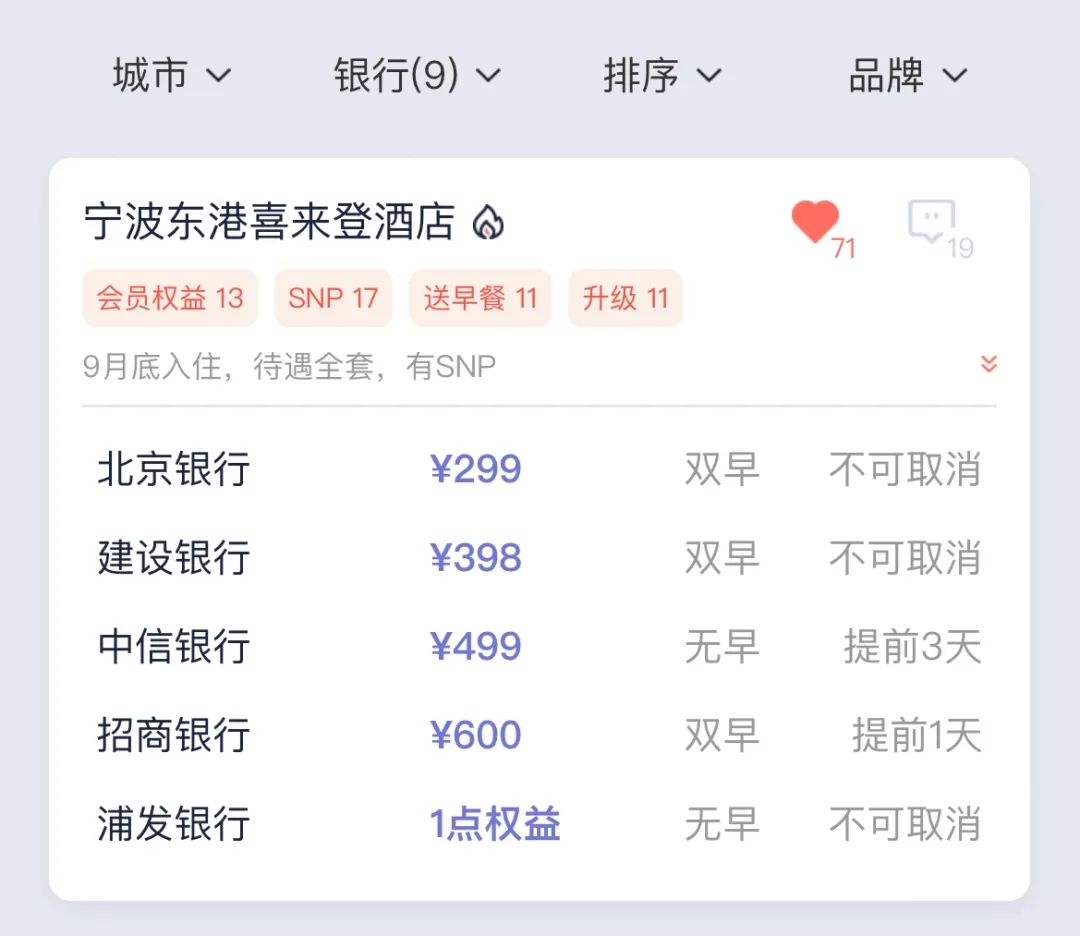
Task: Open the 招商银行 ¥600 rate row
Action: point(539,735)
